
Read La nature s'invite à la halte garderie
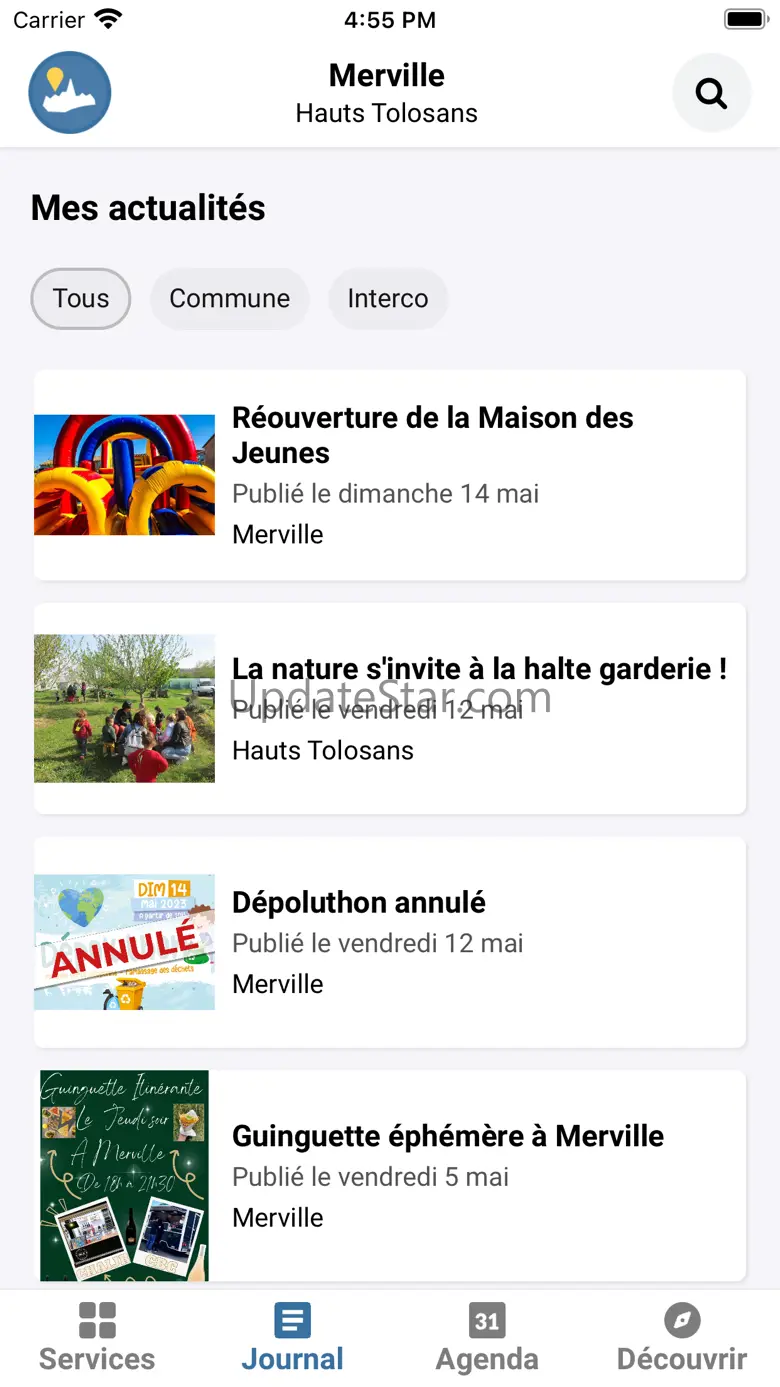point(390,708)
